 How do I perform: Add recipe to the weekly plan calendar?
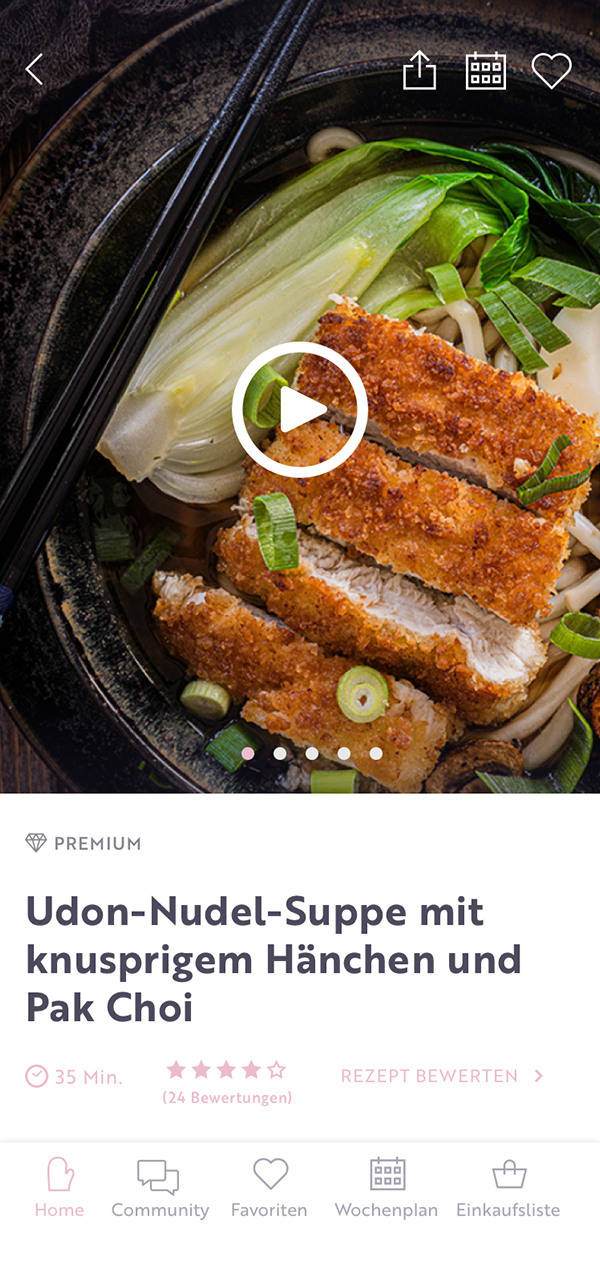tap(486, 71)
